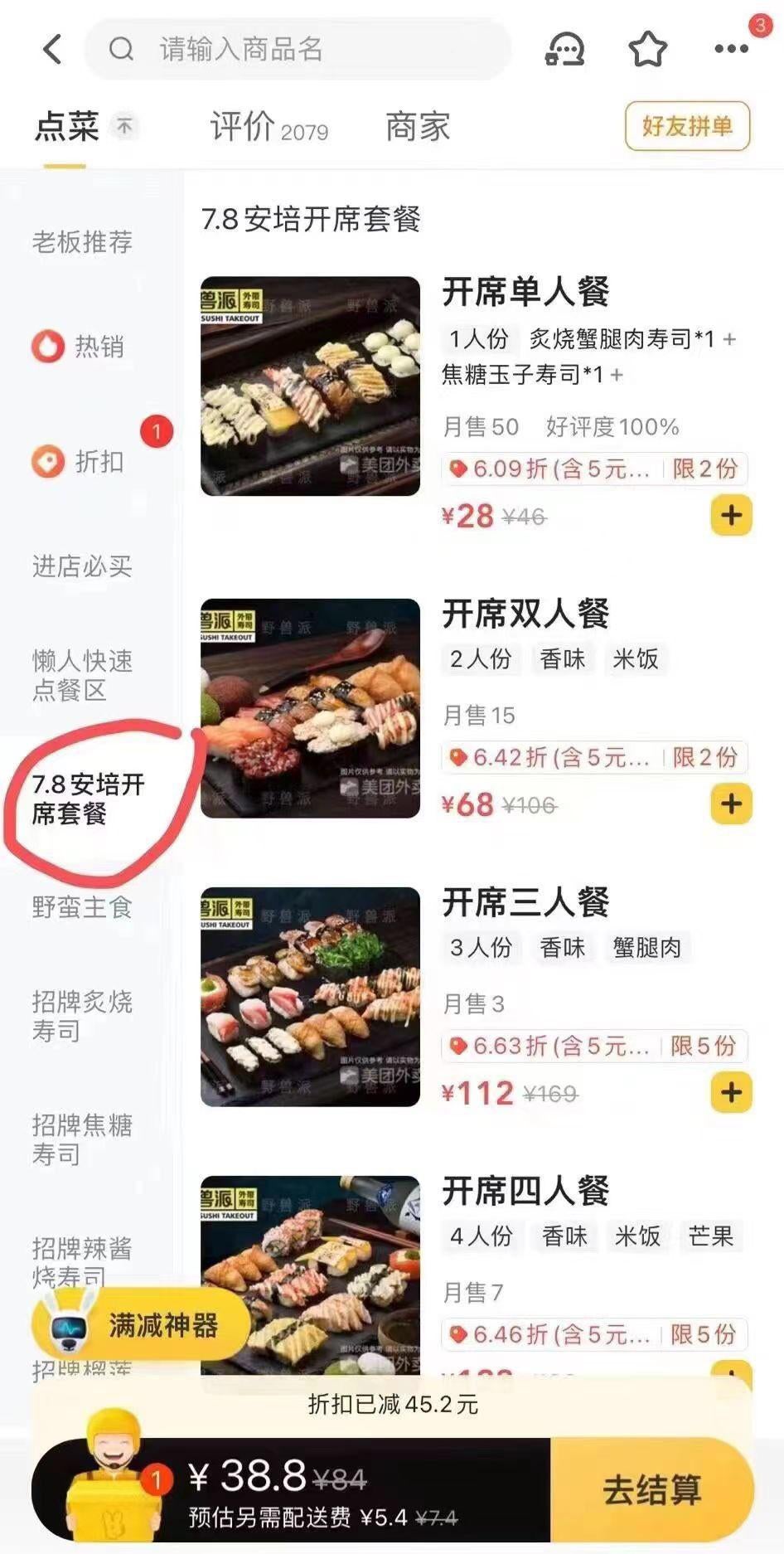784x1554 pixels.
Task: Select the 老板推荐 category
Action: 82,242
